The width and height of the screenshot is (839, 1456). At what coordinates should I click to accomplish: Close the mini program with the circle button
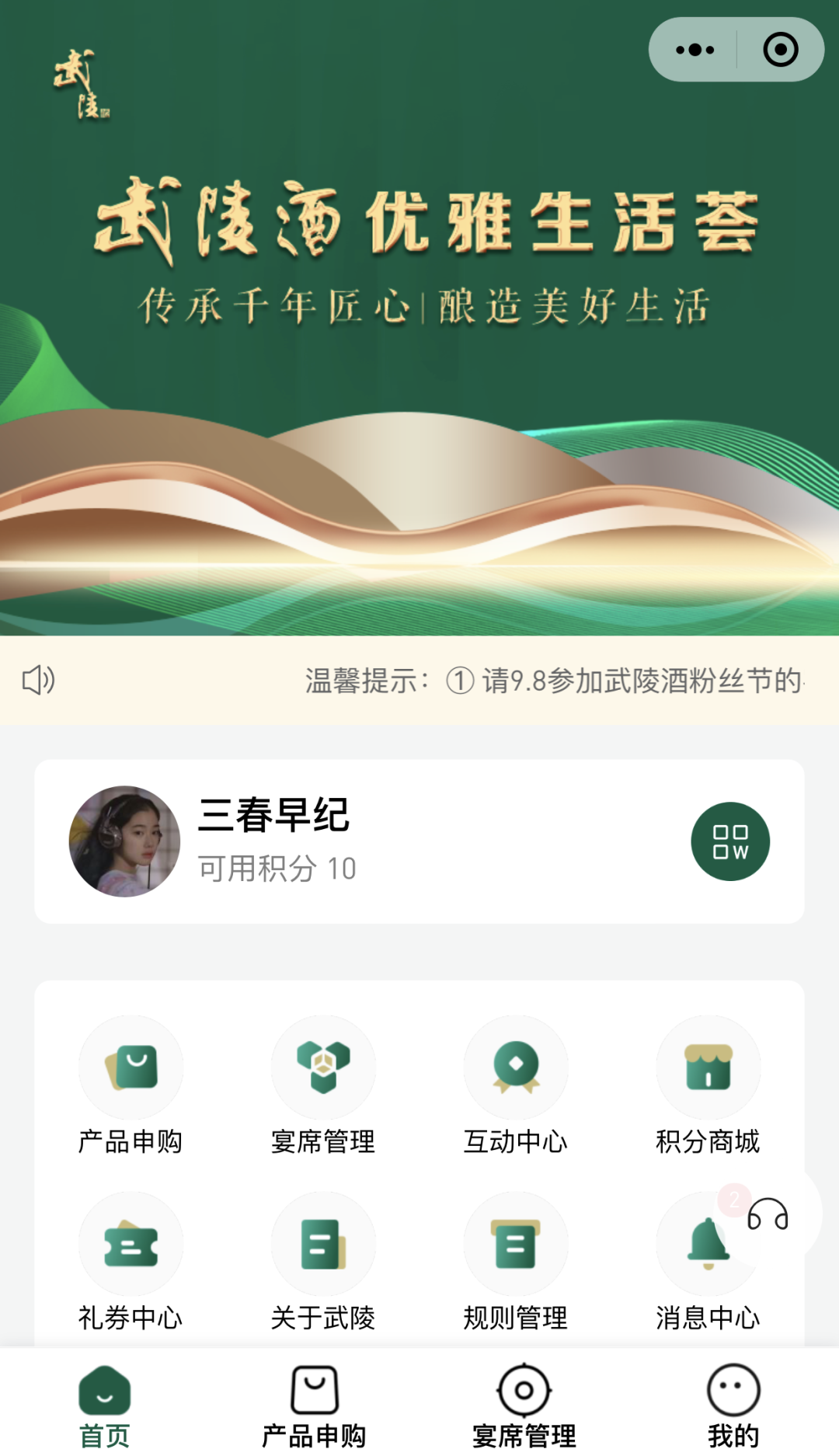[780, 50]
